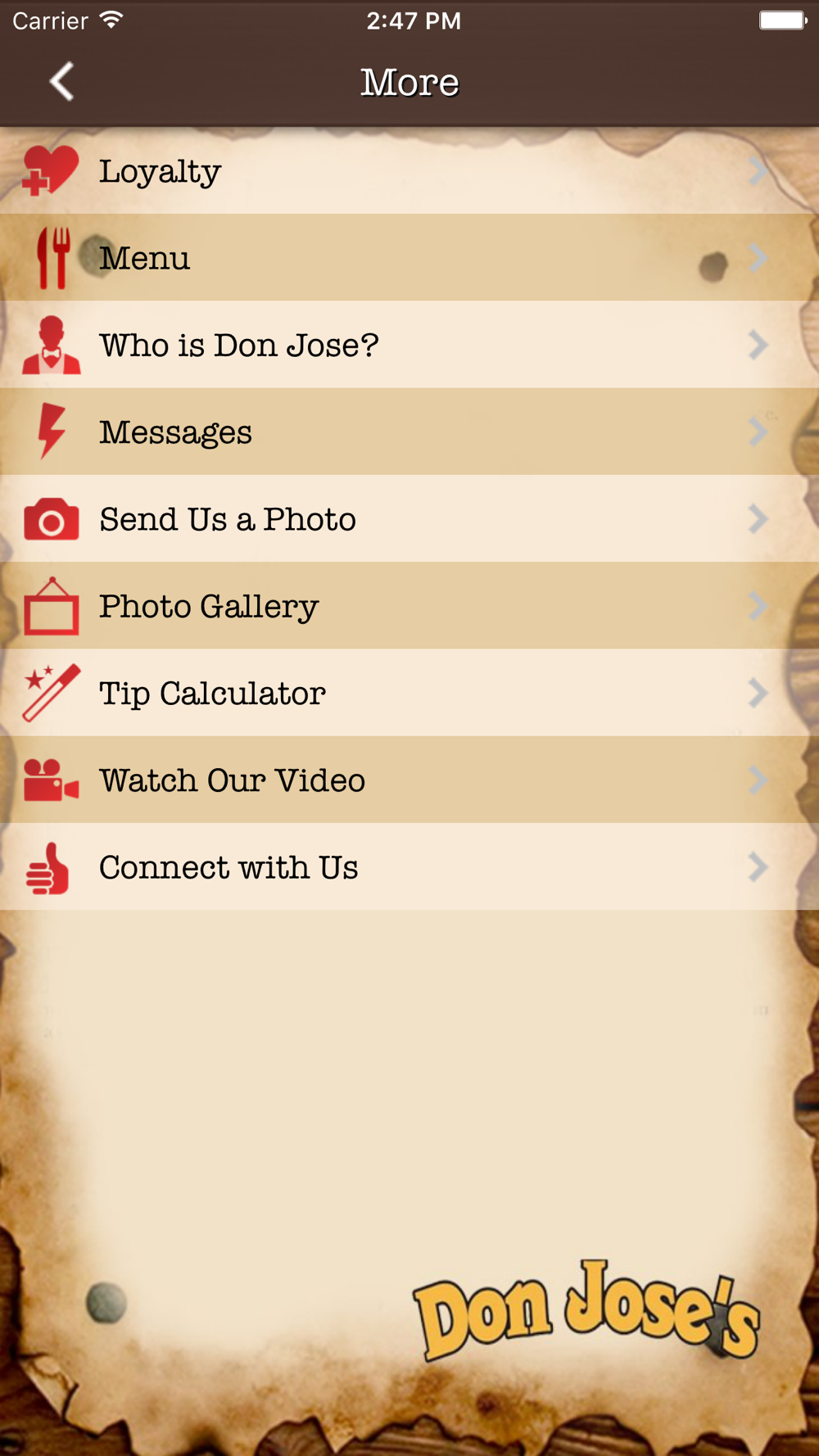Screen dimensions: 819x1456
Task: Open the Loyalty row
Action: pos(409,170)
